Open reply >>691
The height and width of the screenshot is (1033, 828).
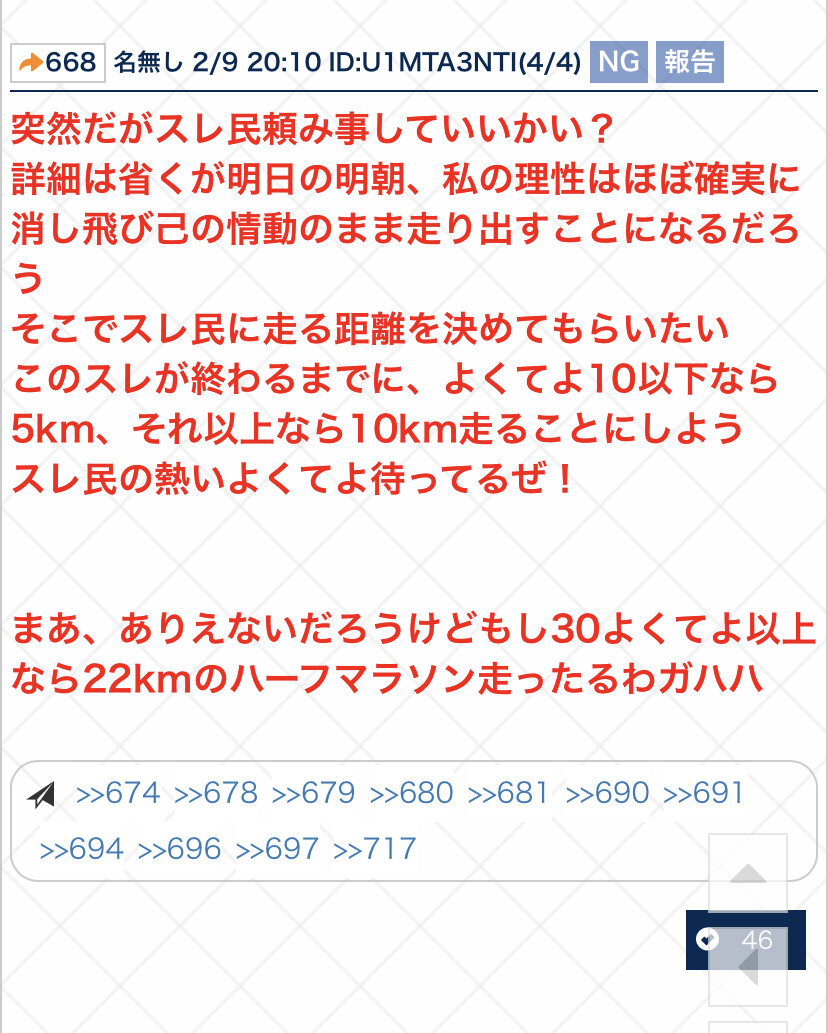[704, 794]
